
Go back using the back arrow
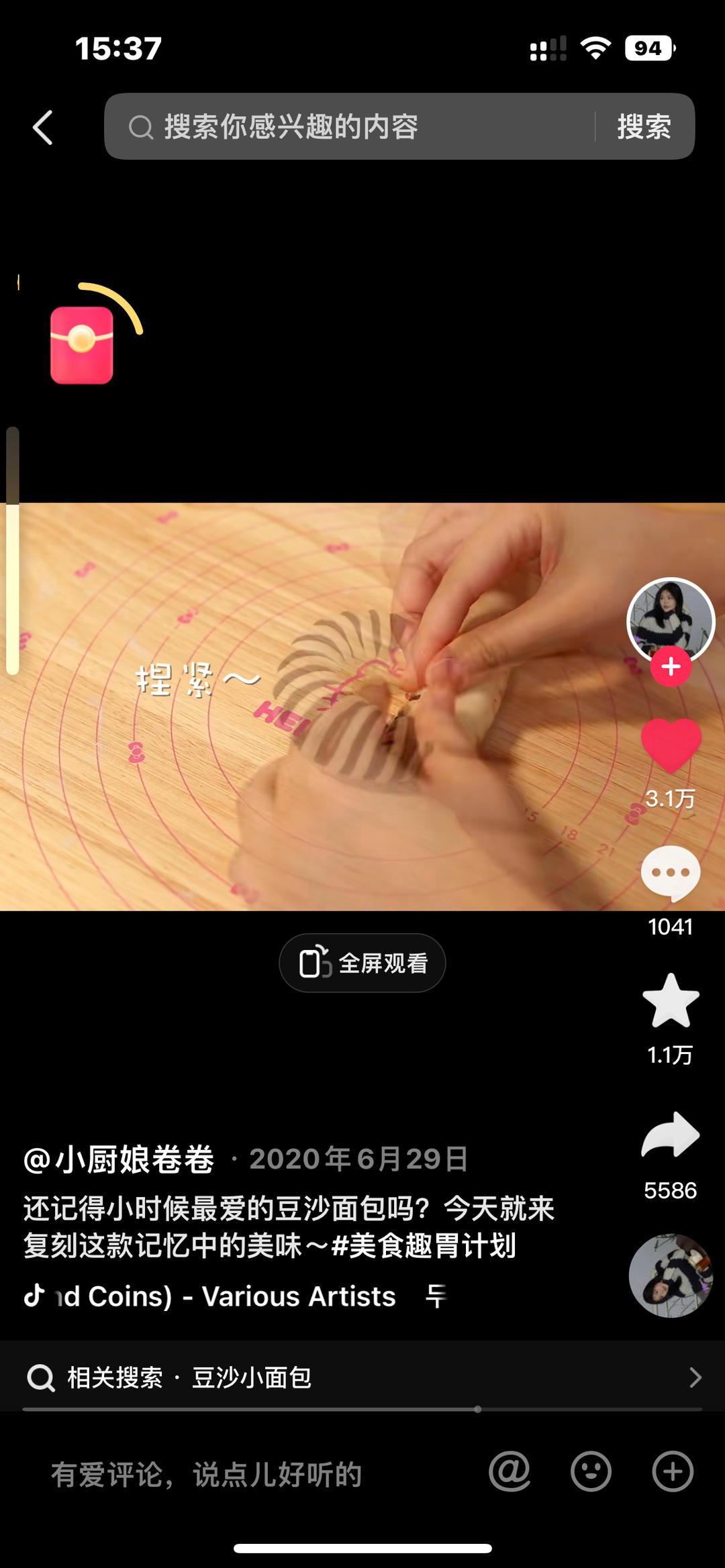(42, 127)
